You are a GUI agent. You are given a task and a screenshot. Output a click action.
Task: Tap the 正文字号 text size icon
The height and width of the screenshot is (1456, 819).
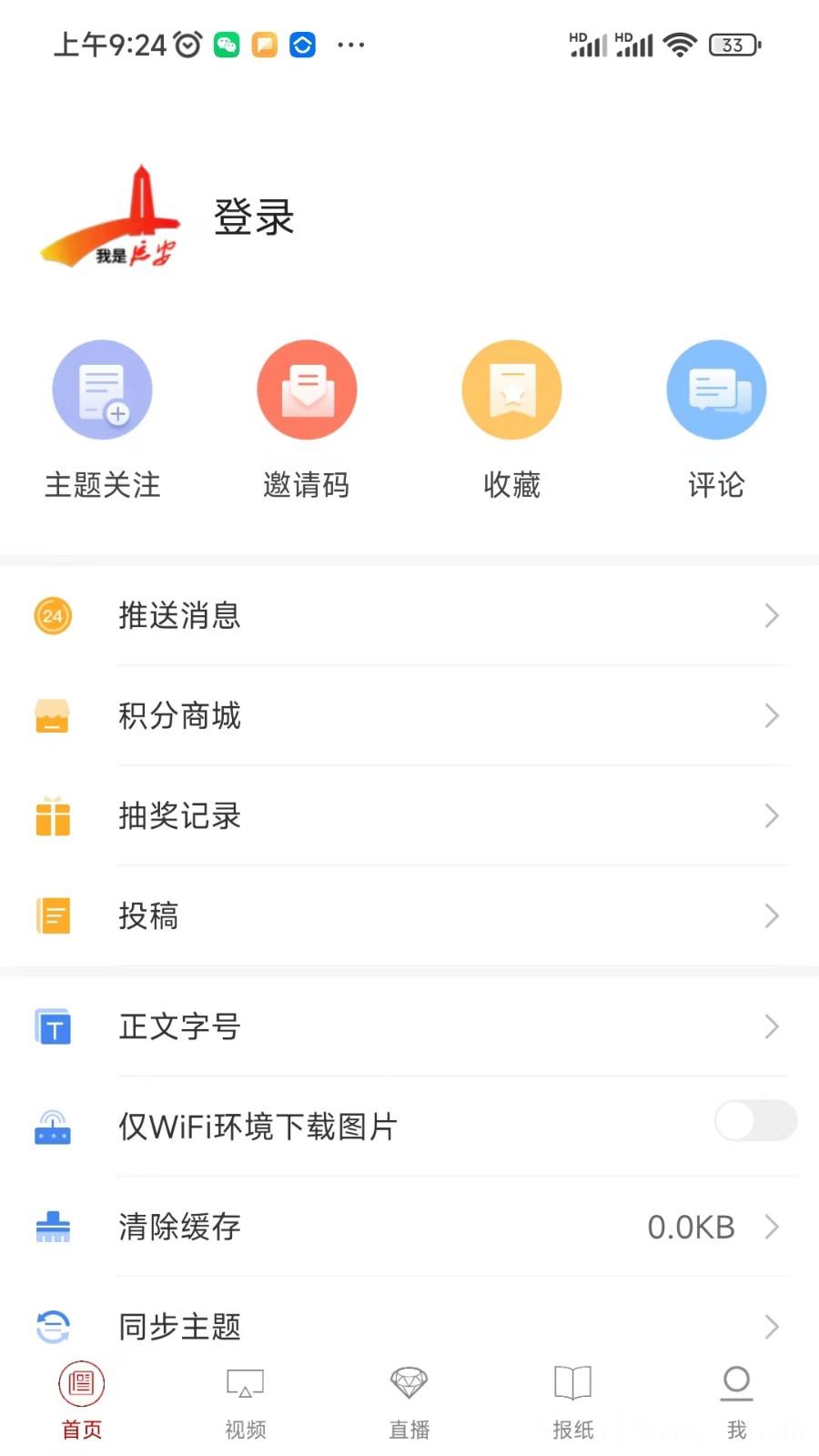pos(52,1026)
